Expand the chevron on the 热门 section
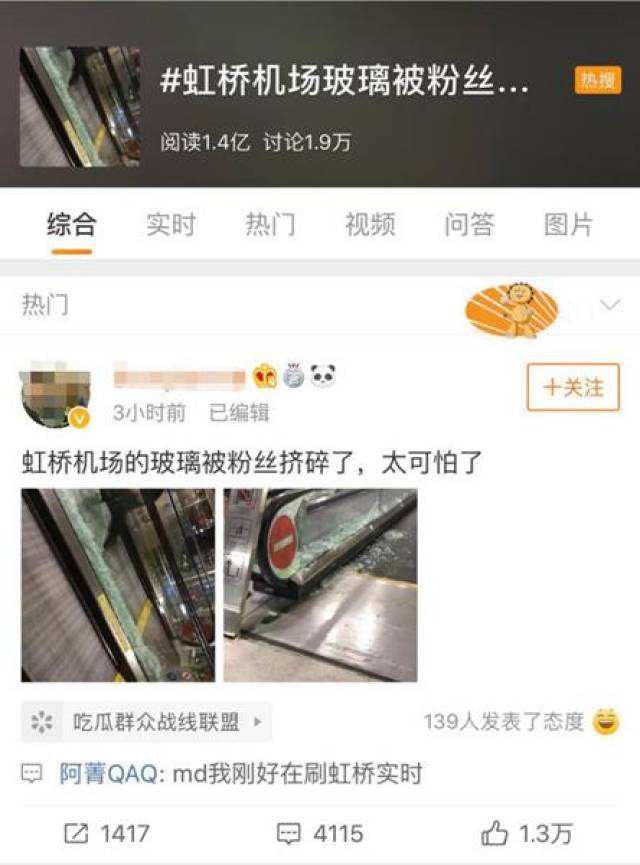This screenshot has height=865, width=640. (x=608, y=305)
